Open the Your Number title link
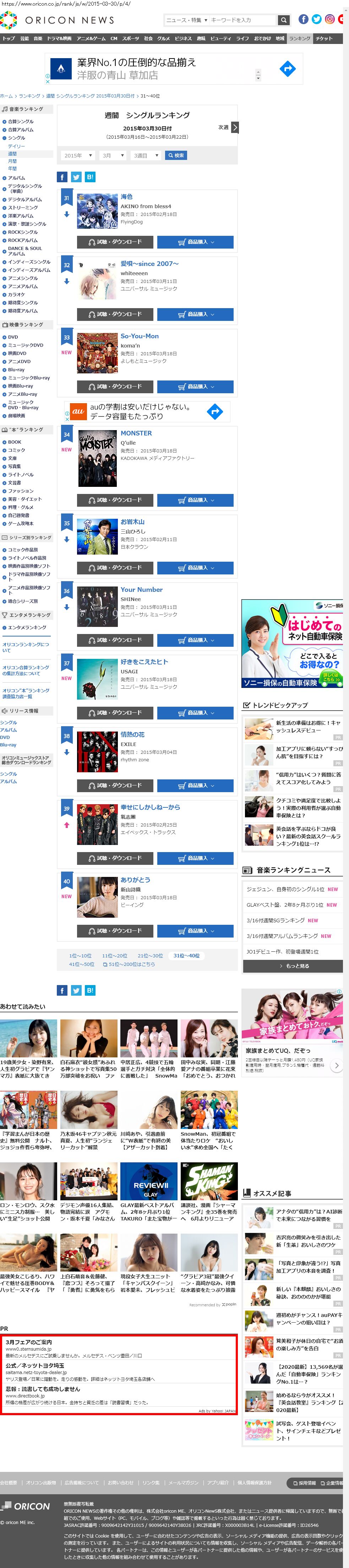 tap(141, 589)
